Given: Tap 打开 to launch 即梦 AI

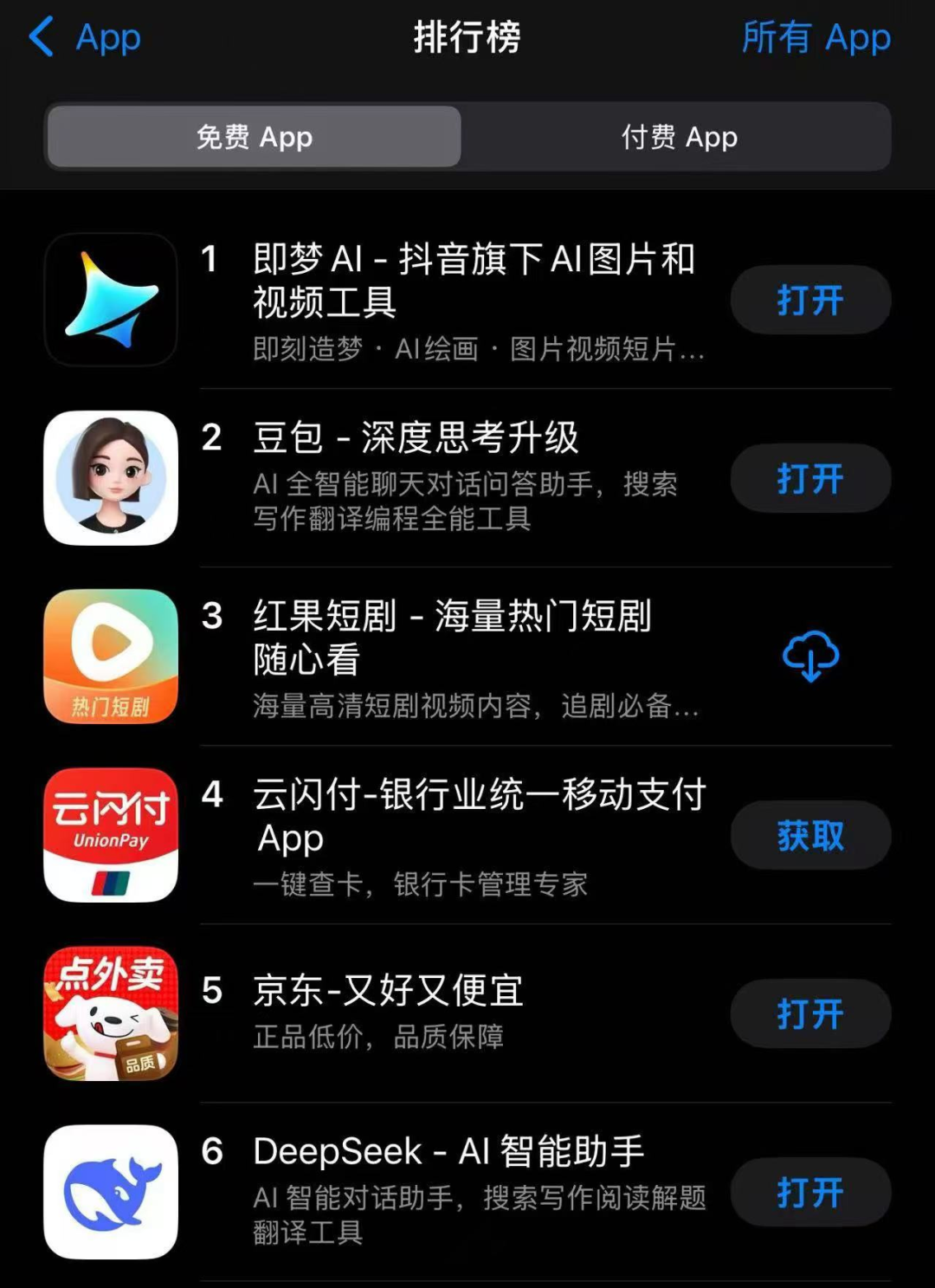Looking at the screenshot, I should (x=809, y=300).
